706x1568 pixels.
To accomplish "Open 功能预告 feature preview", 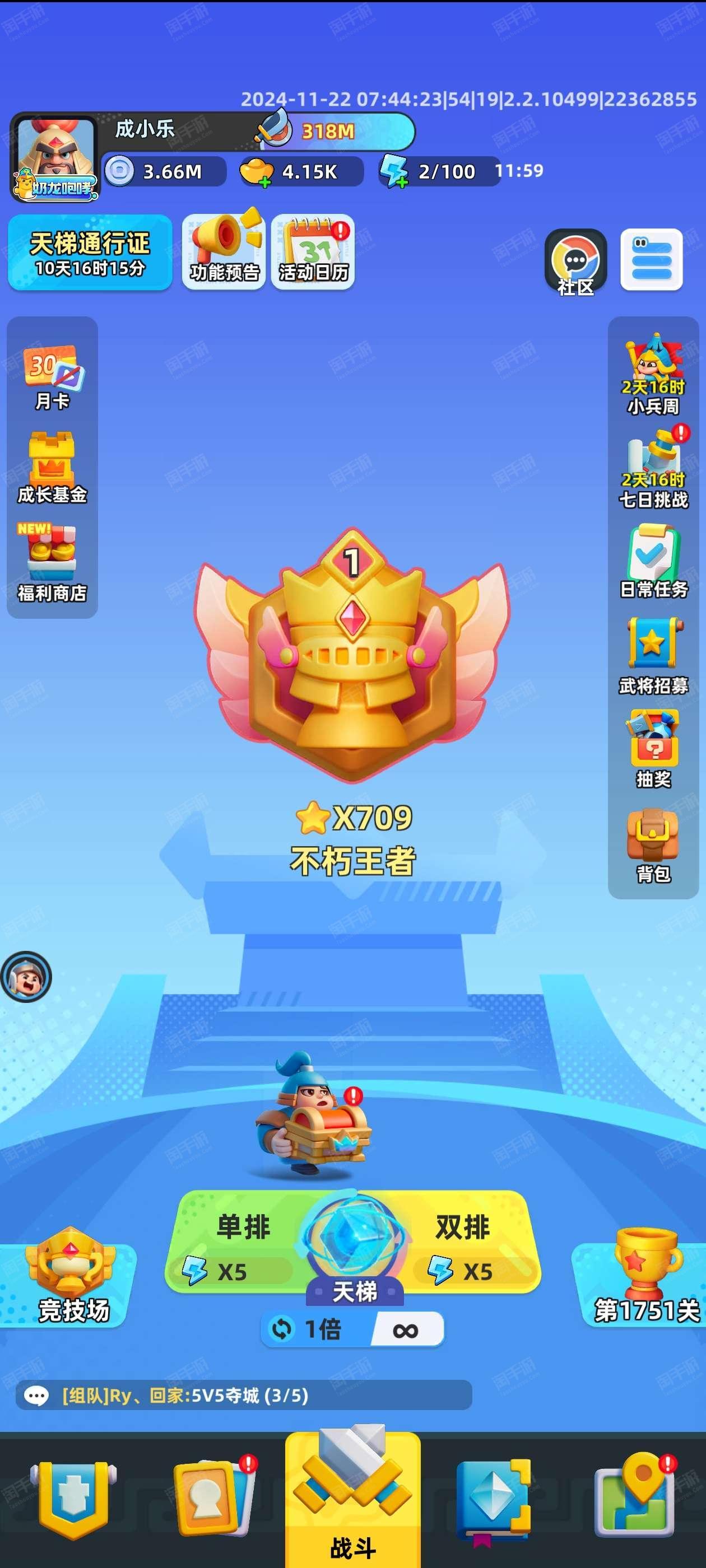I will coord(224,252).
